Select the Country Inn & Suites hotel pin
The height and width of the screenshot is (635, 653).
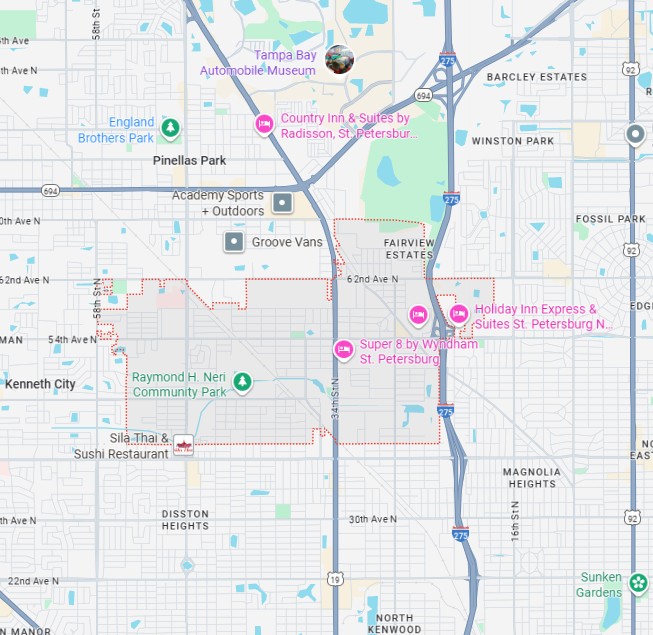point(264,124)
